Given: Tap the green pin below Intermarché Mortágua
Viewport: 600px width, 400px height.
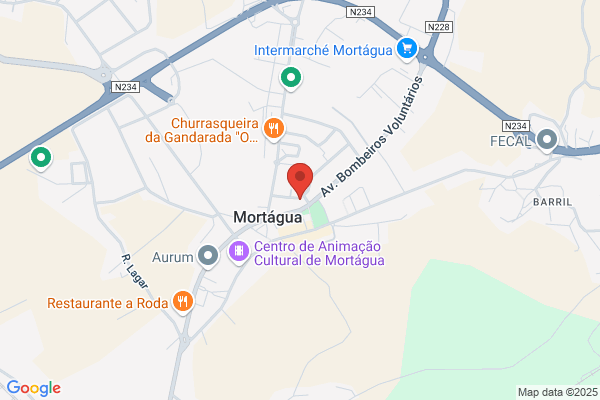Looking at the screenshot, I should pyautogui.click(x=291, y=78).
